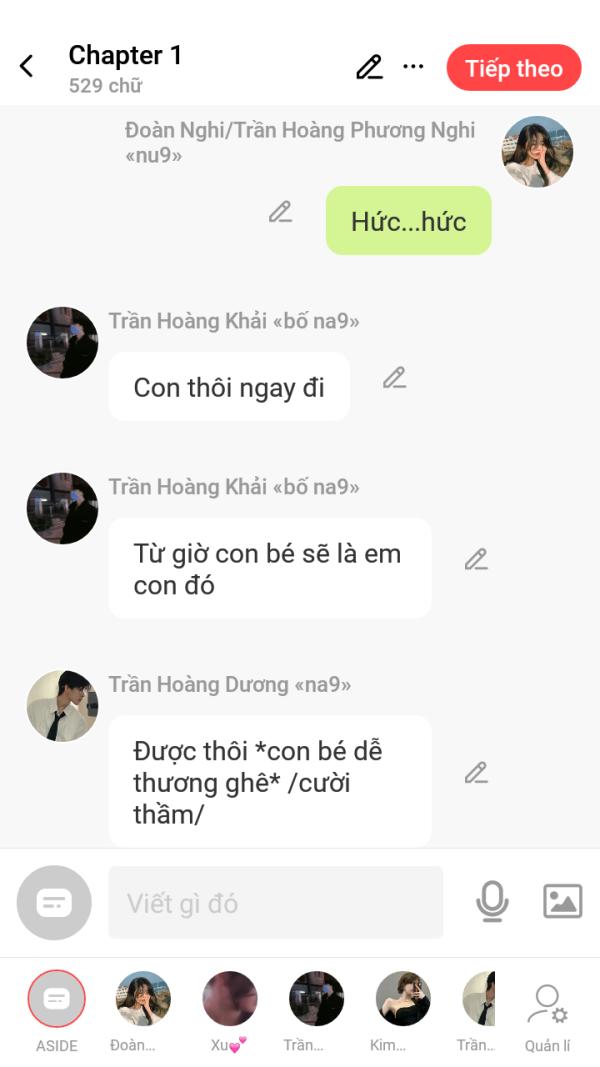Edit the "Từ giờ con bé sẽ là em" message

click(476, 559)
